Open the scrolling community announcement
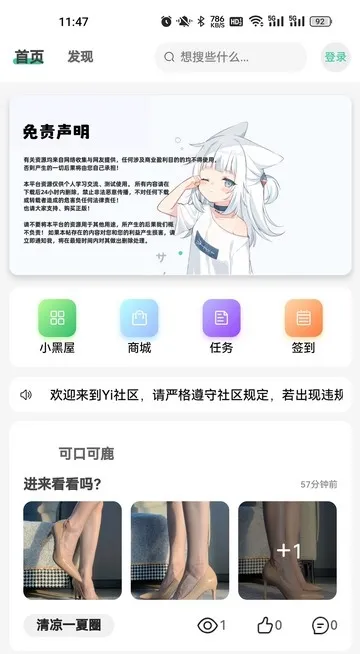Screen dimensions: 360x654 180,395
